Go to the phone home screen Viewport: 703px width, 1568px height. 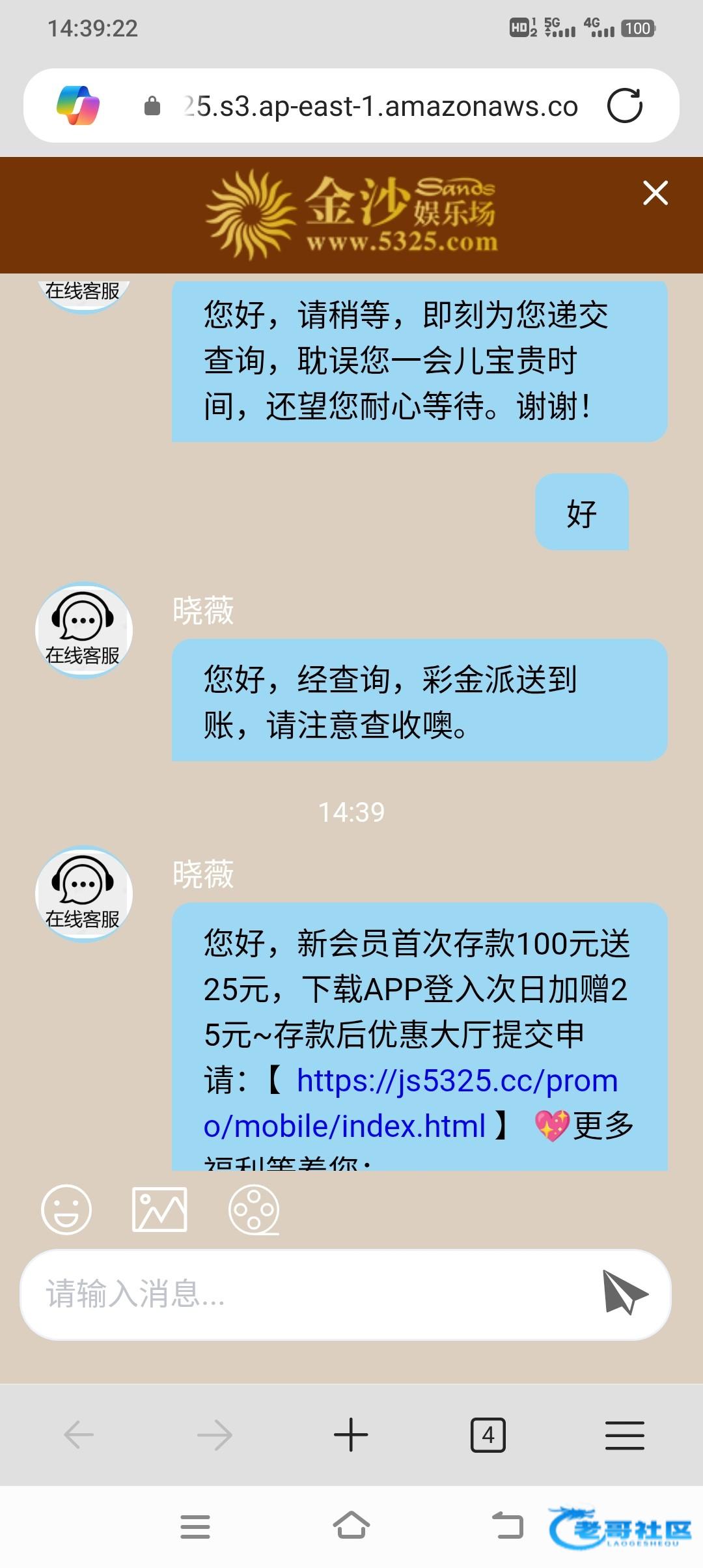click(x=351, y=1526)
